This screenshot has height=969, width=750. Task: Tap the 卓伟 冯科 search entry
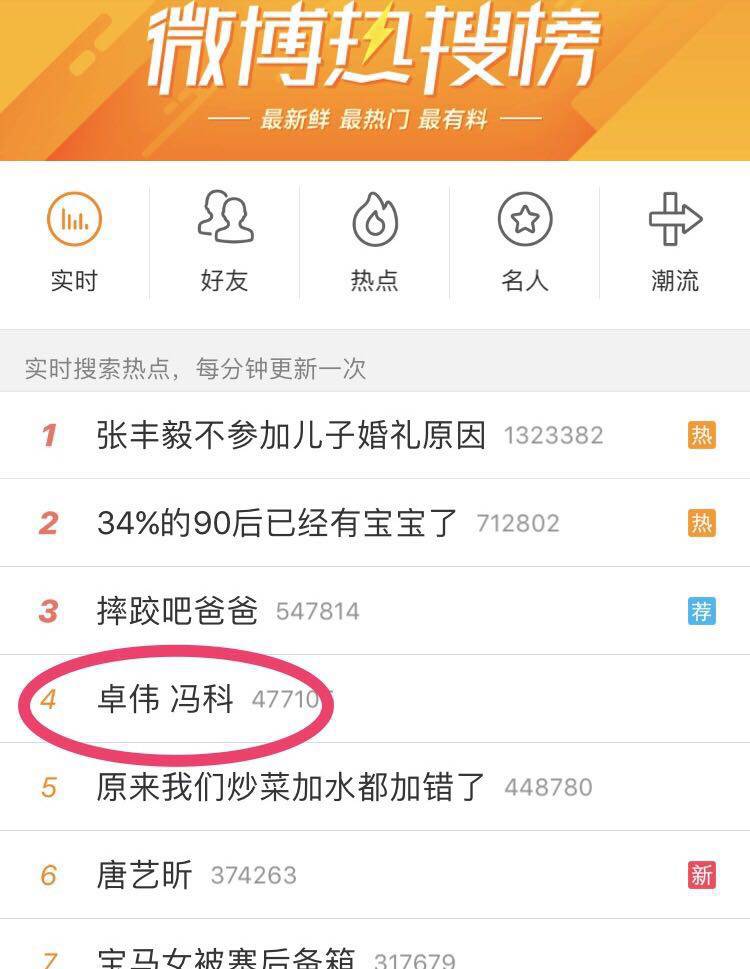166,699
